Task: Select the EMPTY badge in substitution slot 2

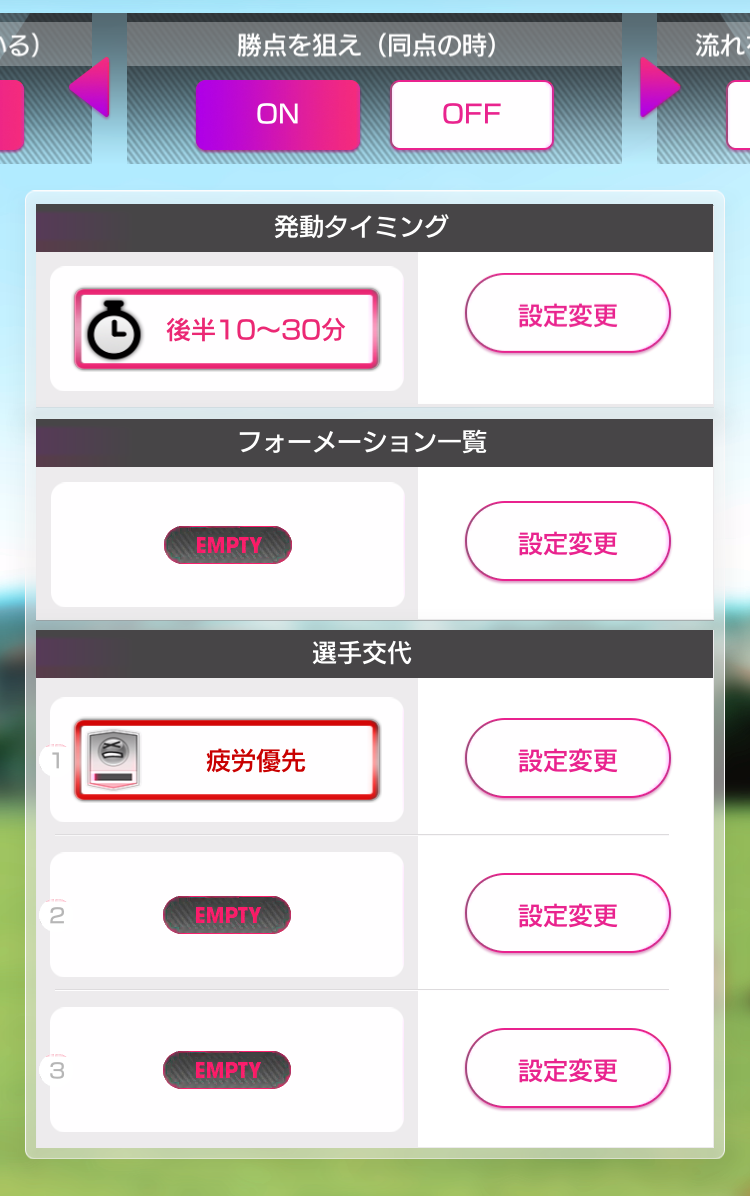Action: tap(227, 914)
